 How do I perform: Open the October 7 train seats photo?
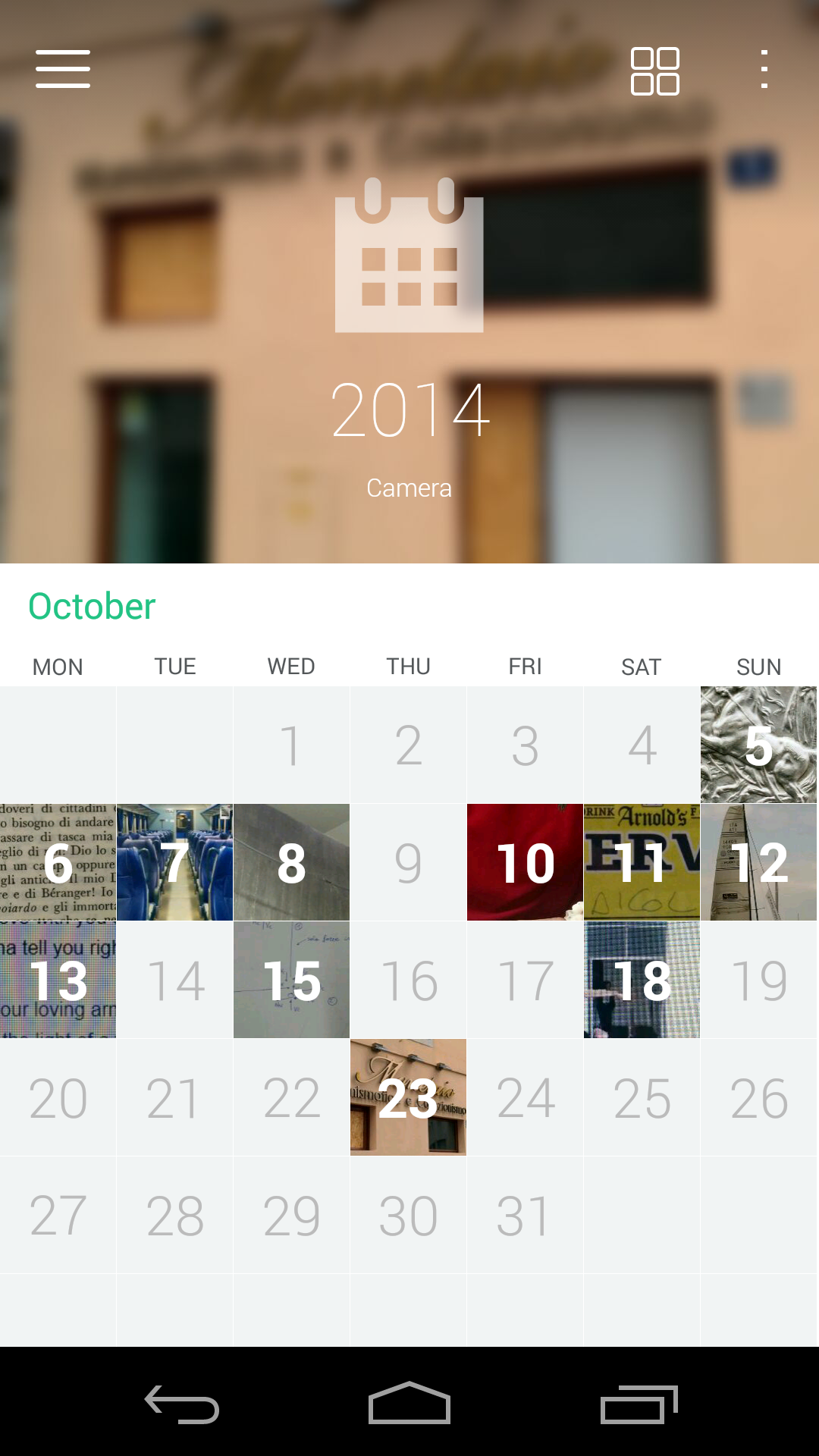point(174,862)
